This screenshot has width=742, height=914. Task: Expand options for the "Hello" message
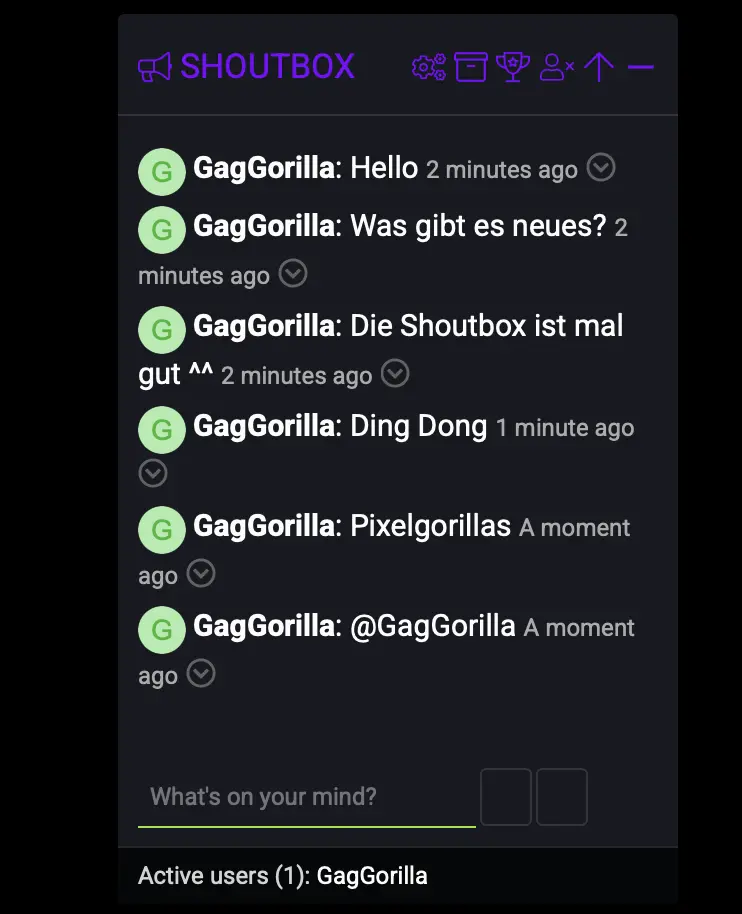click(x=600, y=168)
